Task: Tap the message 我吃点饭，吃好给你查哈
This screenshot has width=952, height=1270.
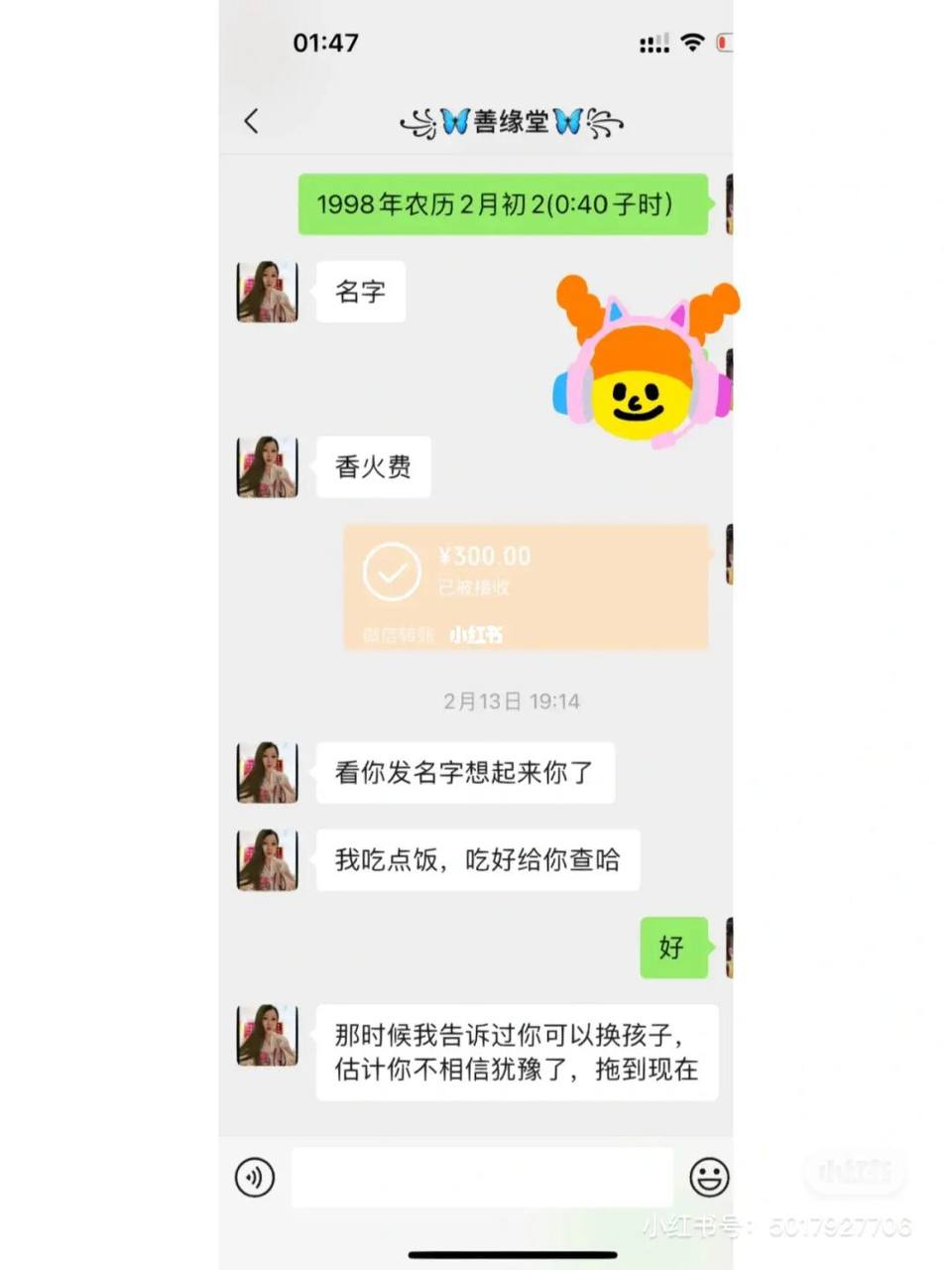Action: click(477, 861)
